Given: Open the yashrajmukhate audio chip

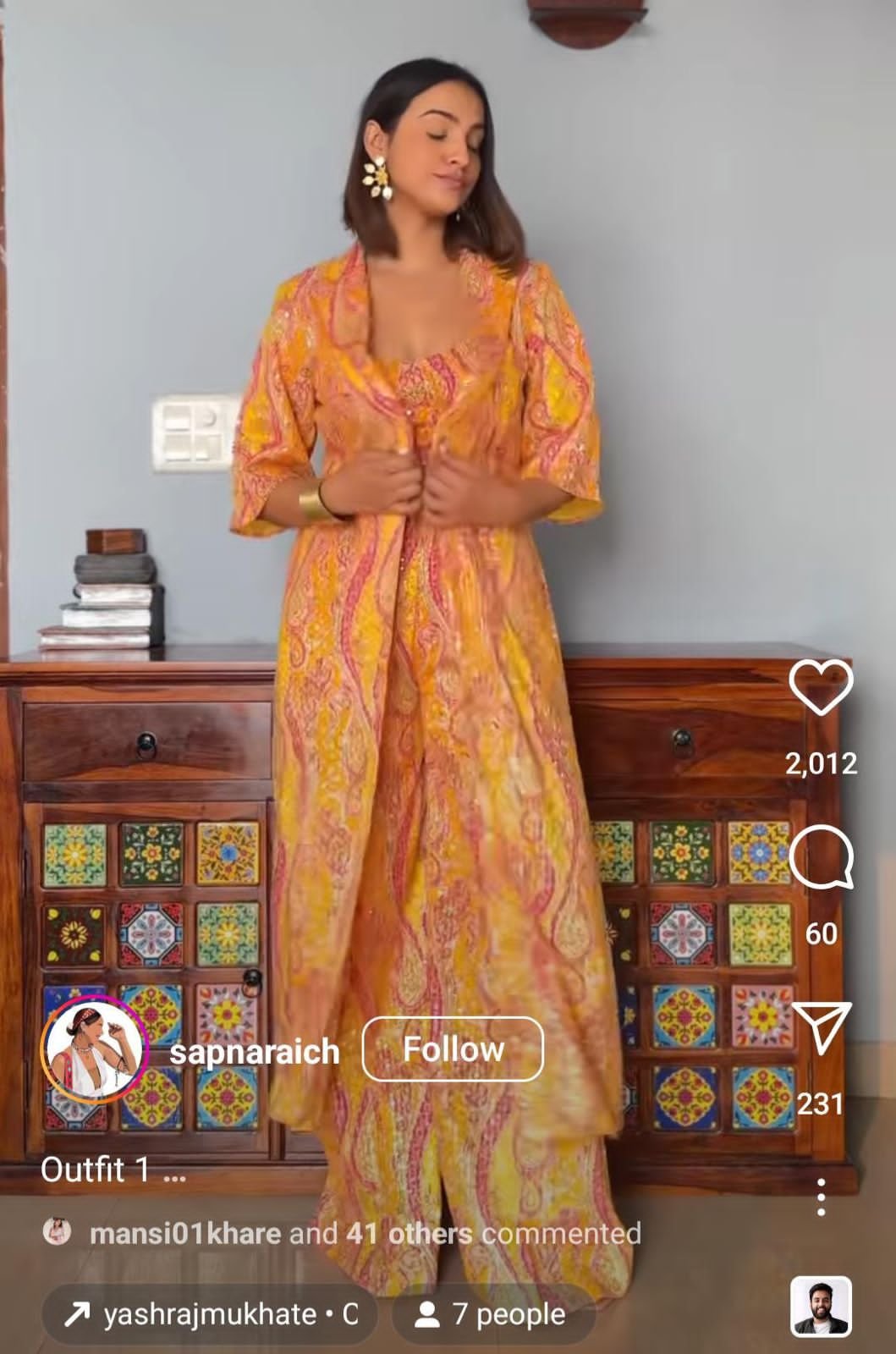Looking at the screenshot, I should (x=212, y=1314).
